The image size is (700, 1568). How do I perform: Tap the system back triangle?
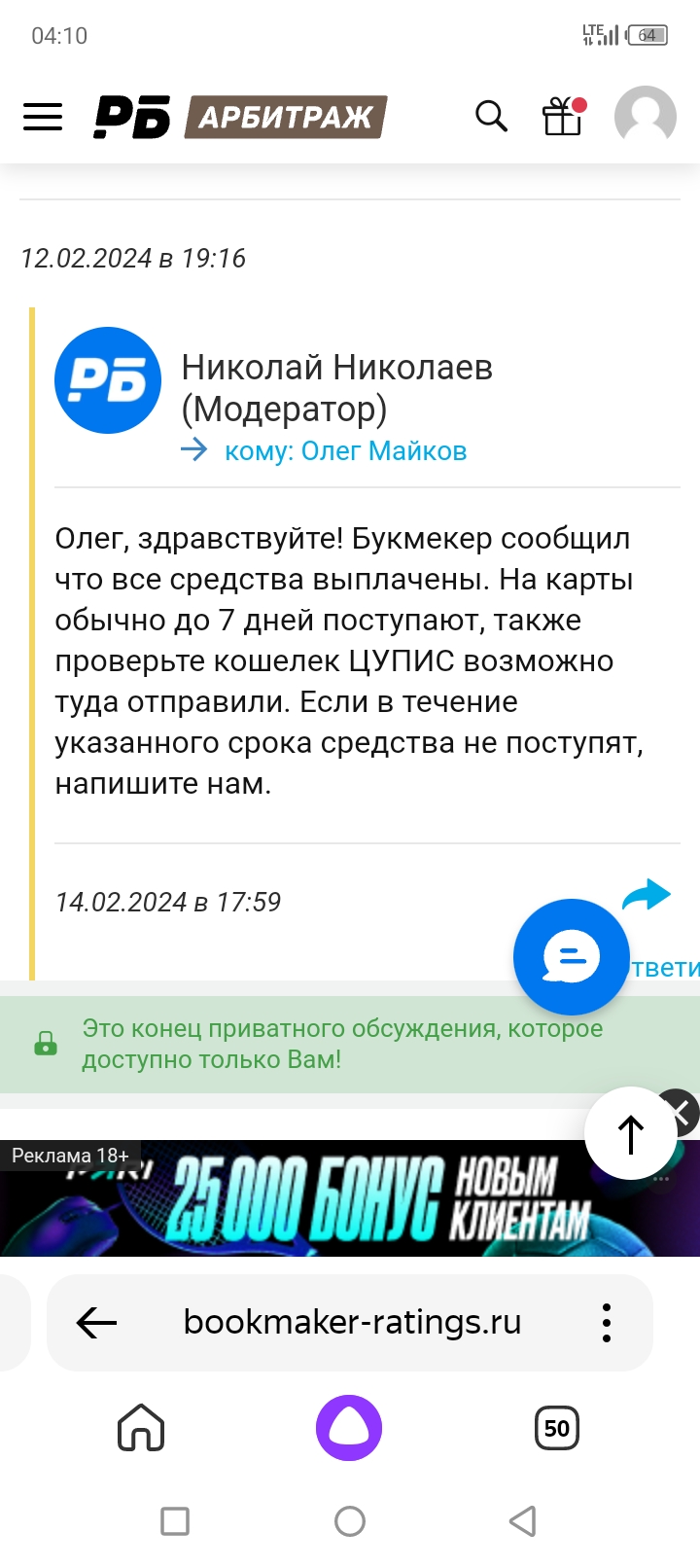click(523, 1520)
